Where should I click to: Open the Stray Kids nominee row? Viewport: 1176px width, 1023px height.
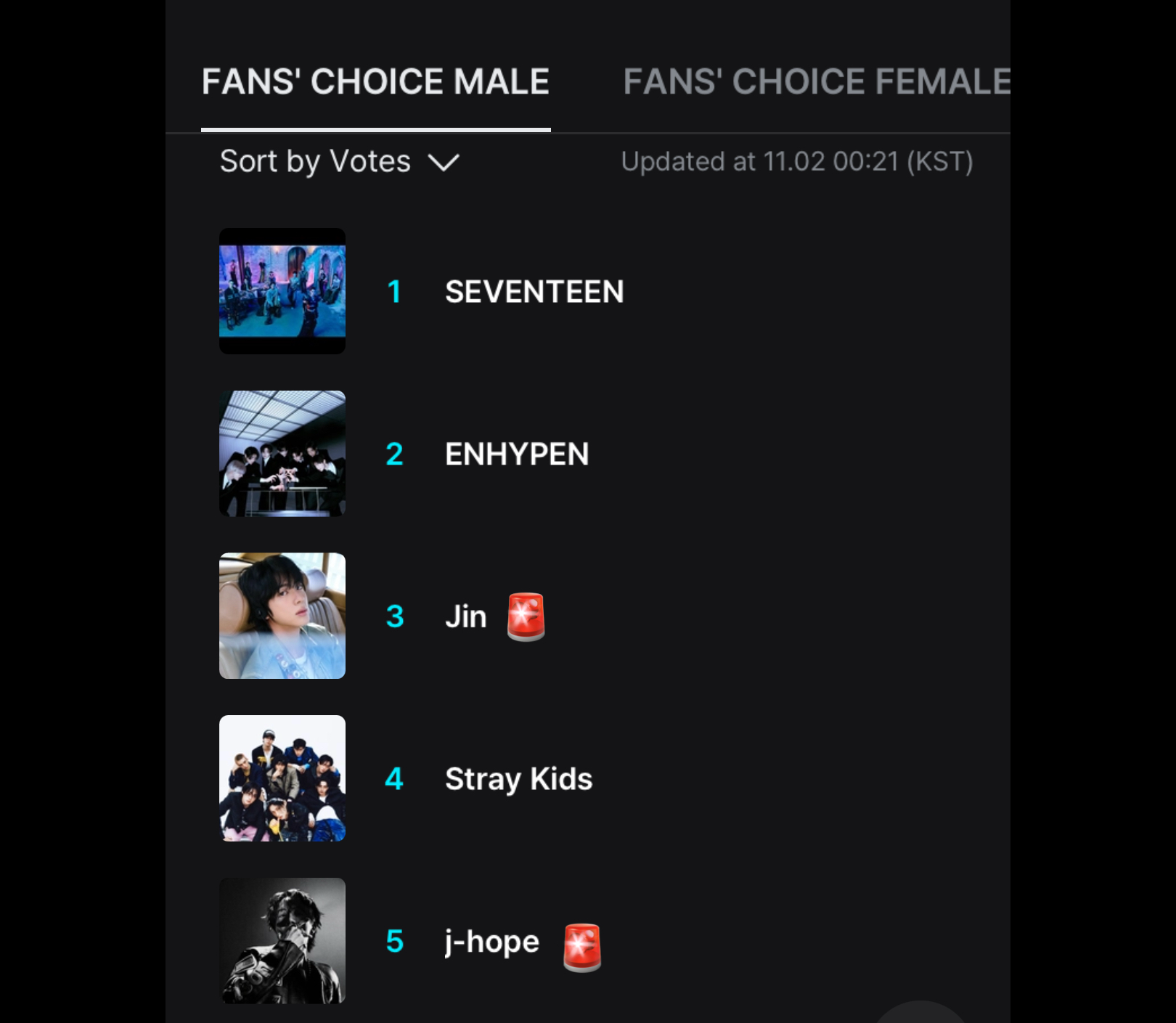click(x=518, y=779)
